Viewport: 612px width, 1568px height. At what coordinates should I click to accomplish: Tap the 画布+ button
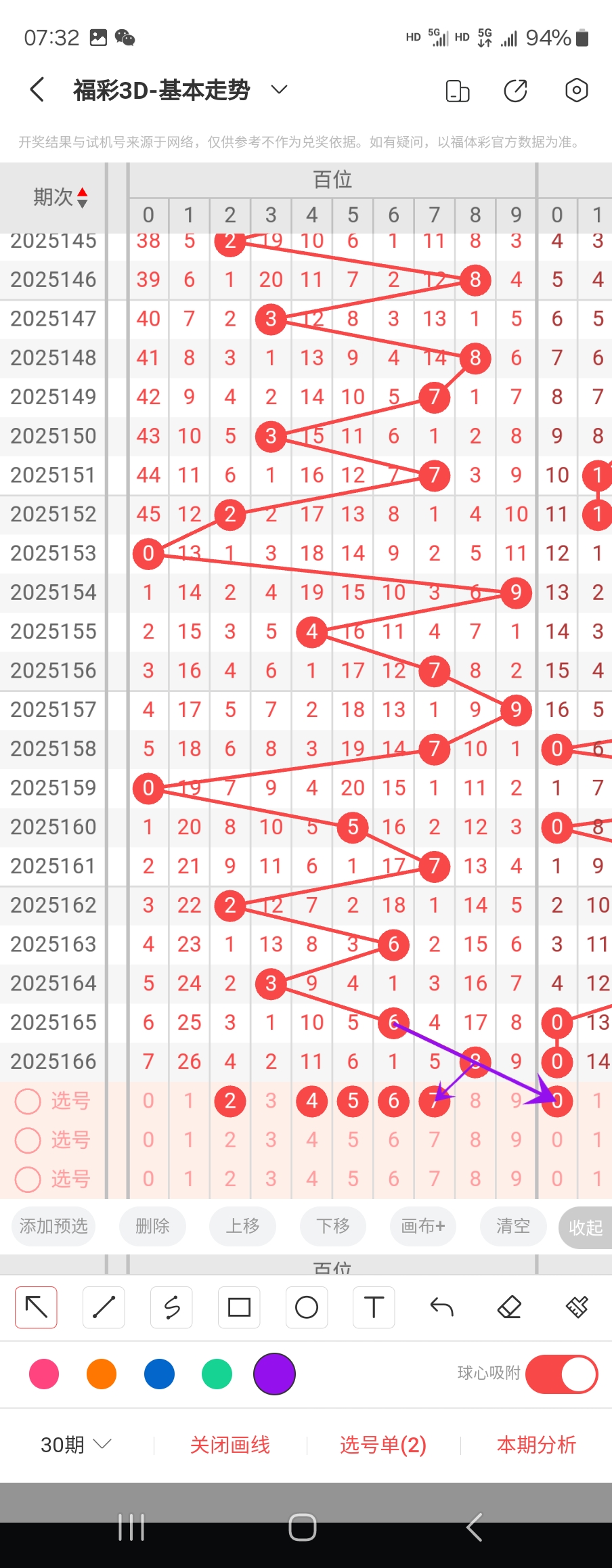[423, 1226]
